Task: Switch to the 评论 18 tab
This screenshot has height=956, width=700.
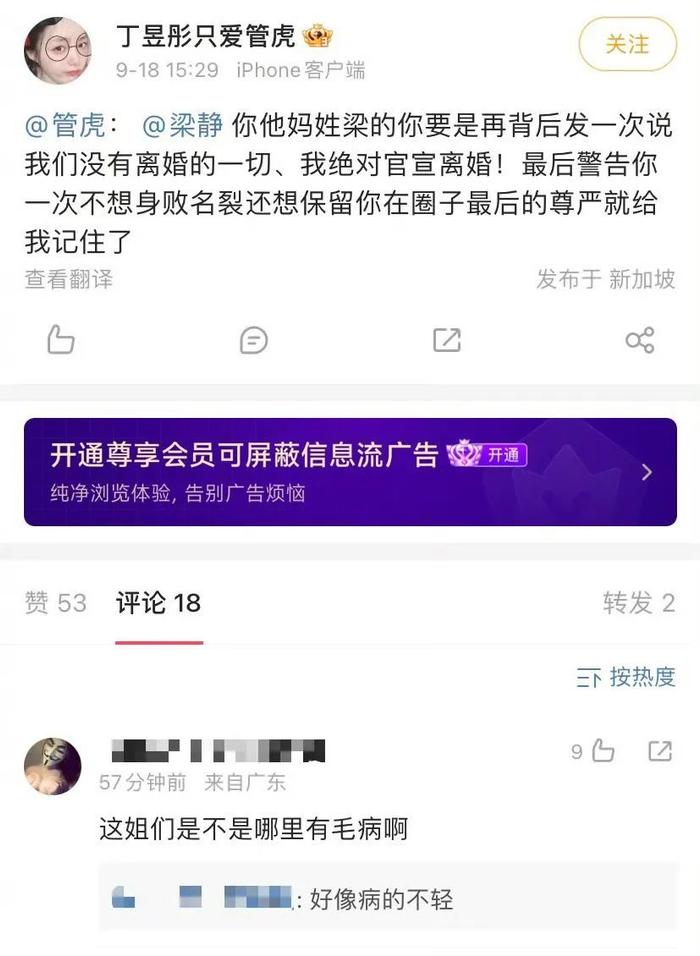Action: [x=158, y=603]
